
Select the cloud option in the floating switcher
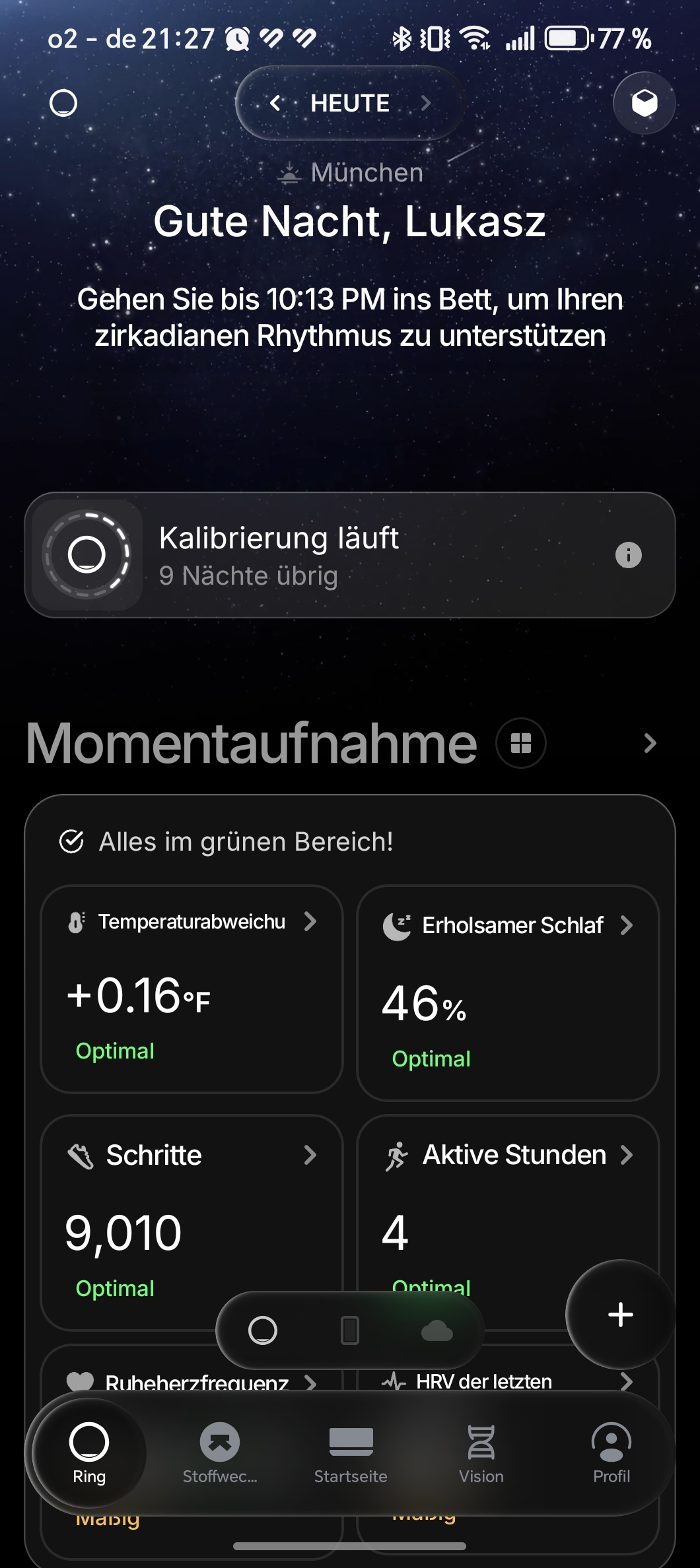(437, 1330)
